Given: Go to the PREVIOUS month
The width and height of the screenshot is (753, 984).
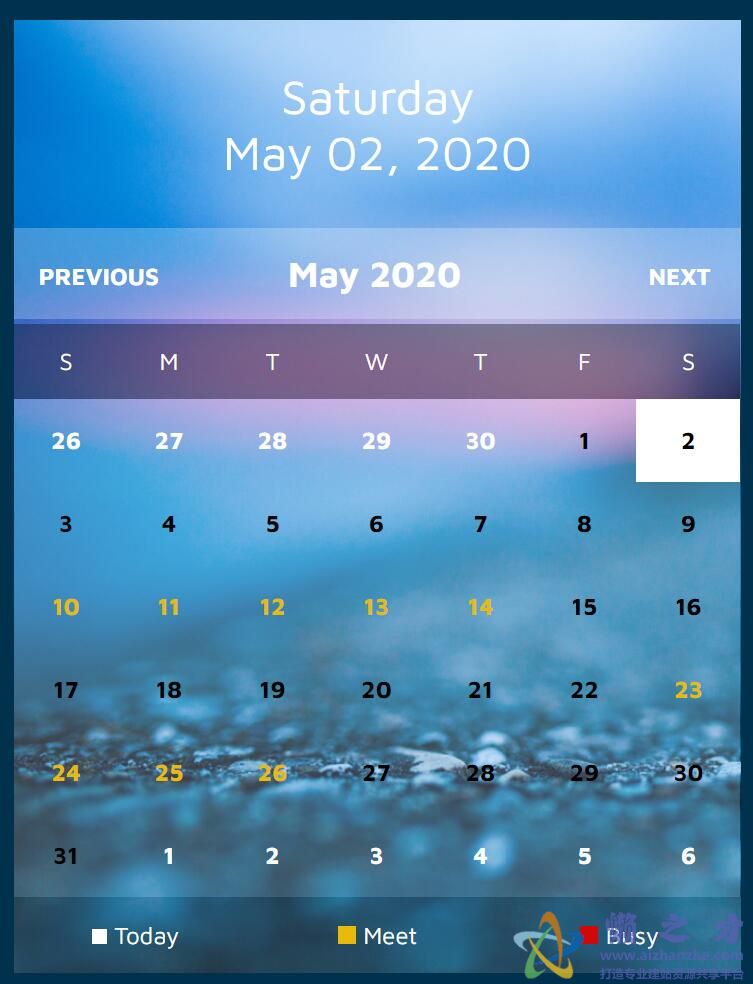Looking at the screenshot, I should coord(98,277).
